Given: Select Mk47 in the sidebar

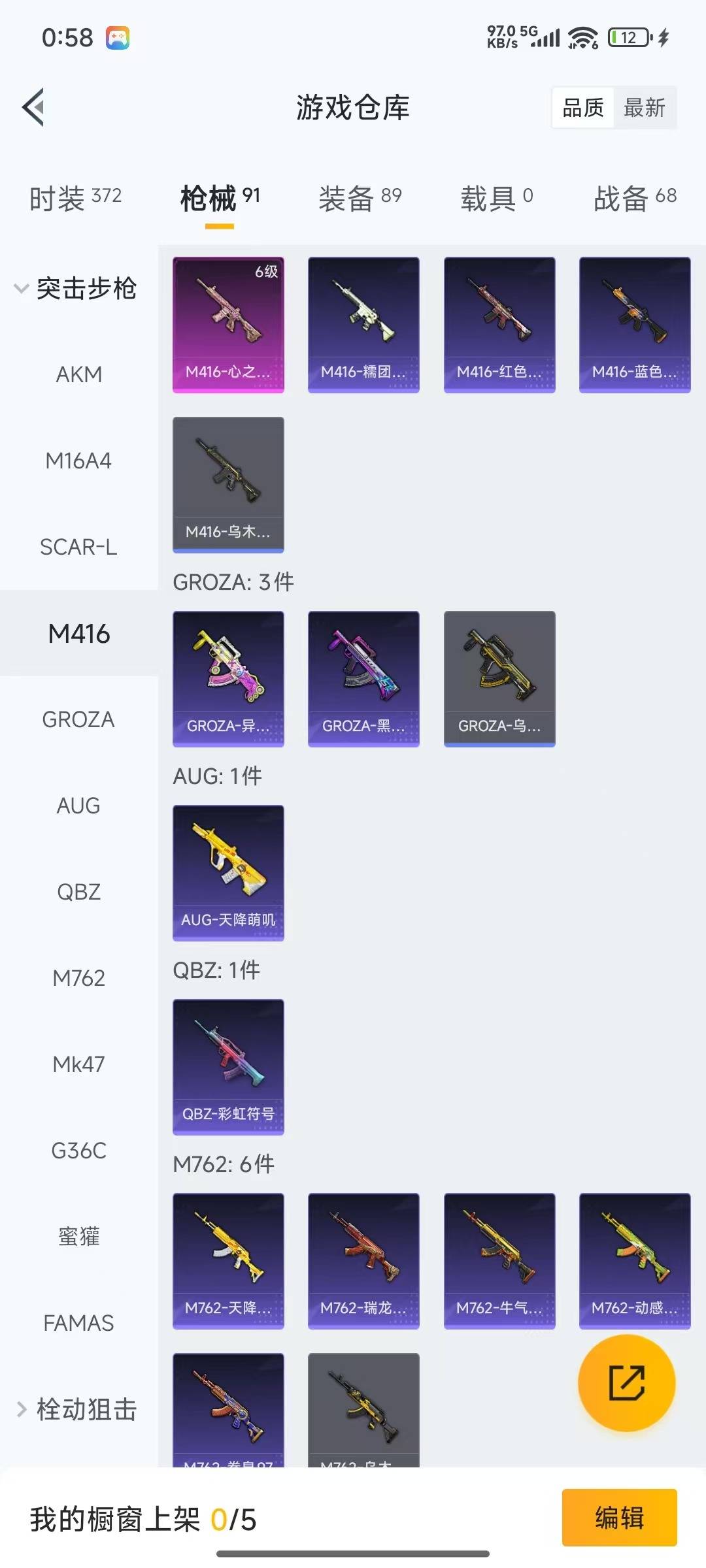Looking at the screenshot, I should click(x=78, y=1064).
